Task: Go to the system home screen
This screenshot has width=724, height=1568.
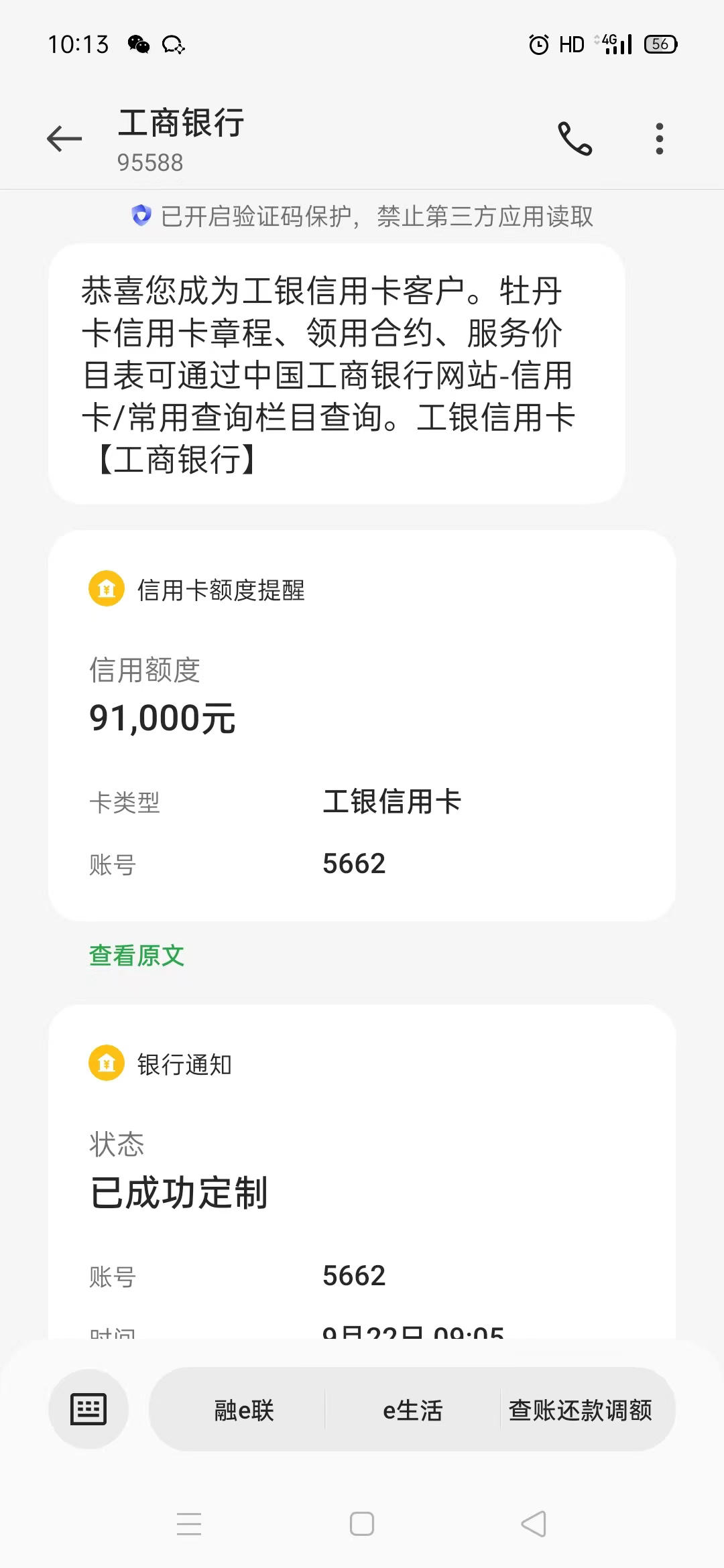Action: click(x=362, y=1524)
